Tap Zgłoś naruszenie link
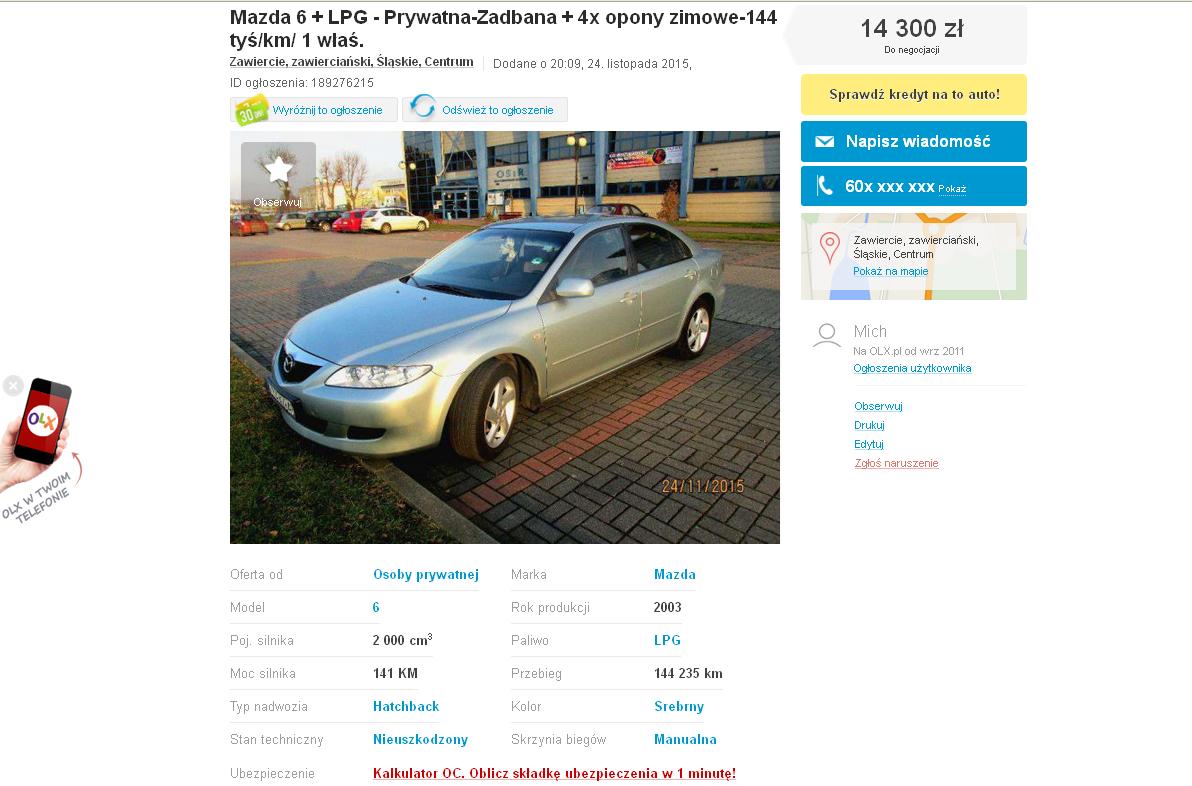This screenshot has width=1192, height=786. pyautogui.click(x=896, y=463)
